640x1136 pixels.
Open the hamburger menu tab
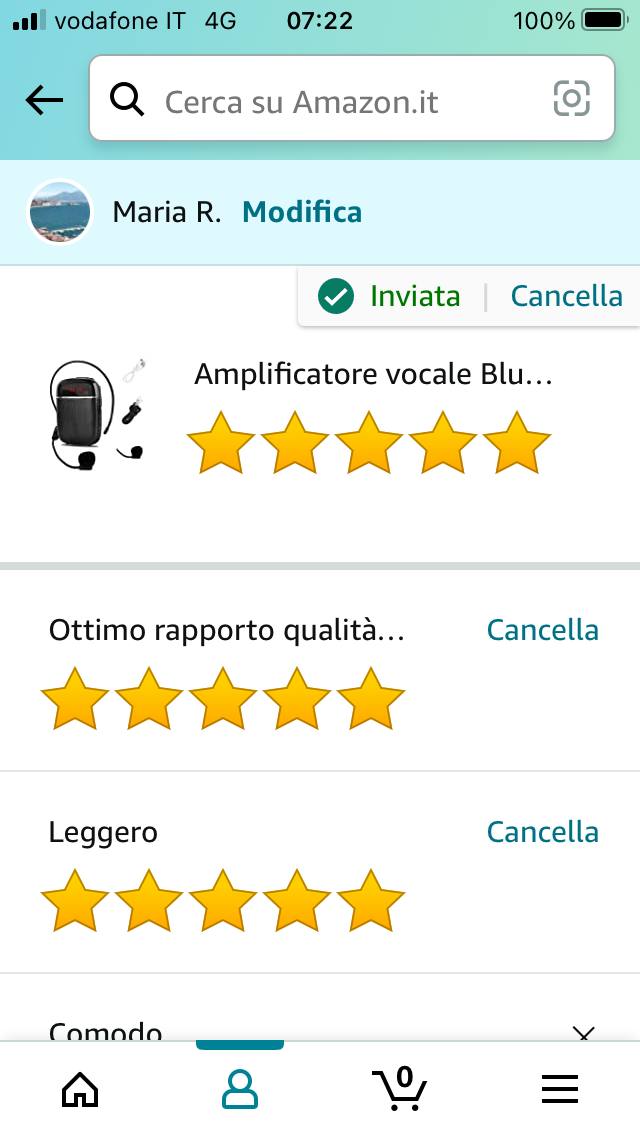pos(560,1089)
